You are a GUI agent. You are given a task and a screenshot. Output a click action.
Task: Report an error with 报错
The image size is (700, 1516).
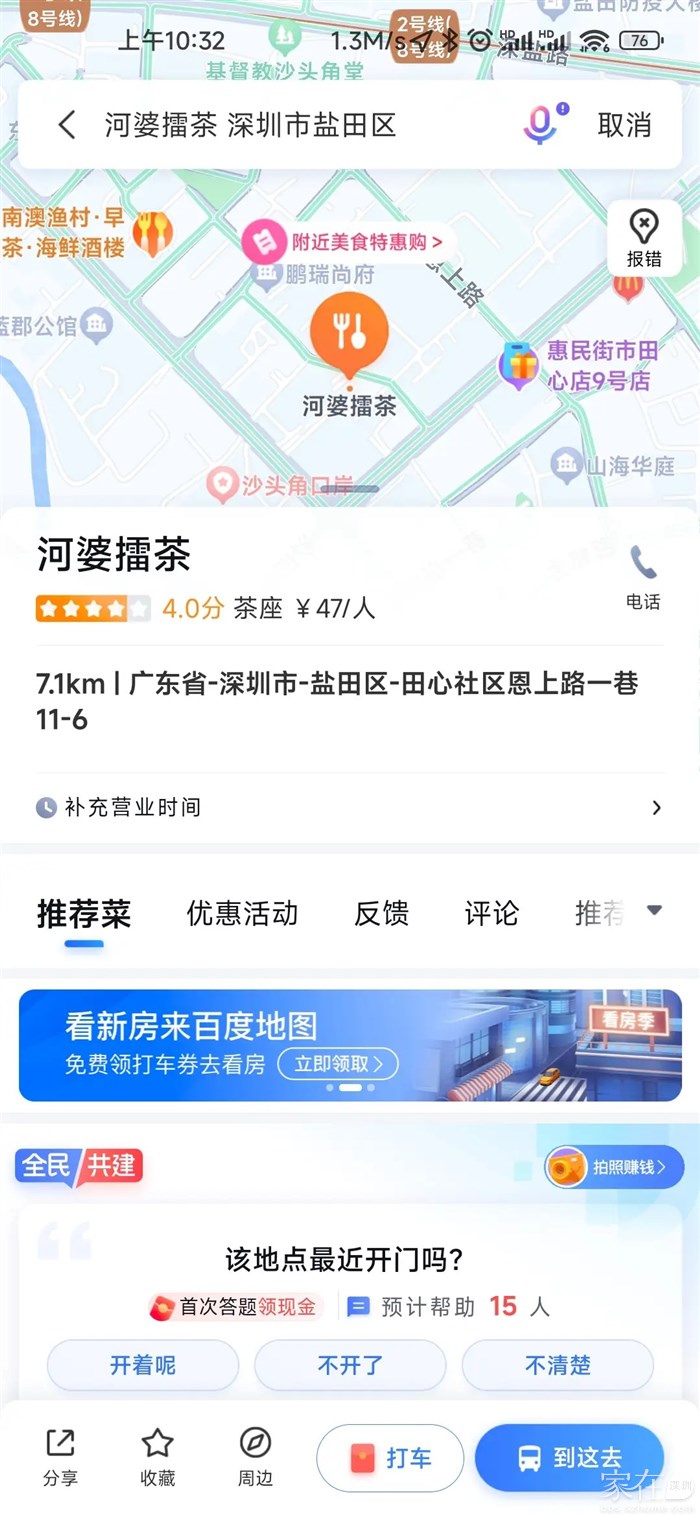(644, 239)
